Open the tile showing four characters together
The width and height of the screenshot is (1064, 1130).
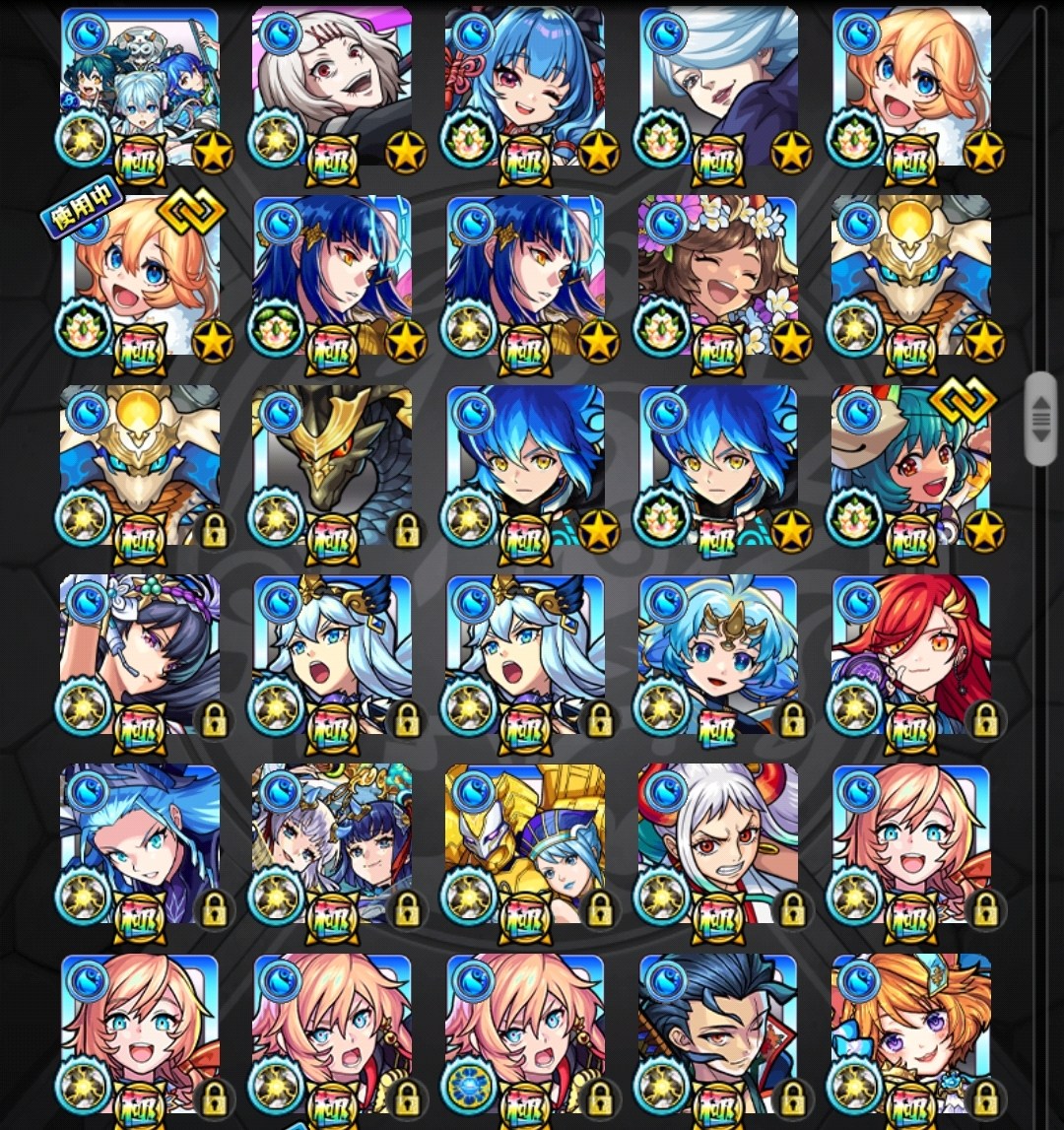click(x=140, y=86)
